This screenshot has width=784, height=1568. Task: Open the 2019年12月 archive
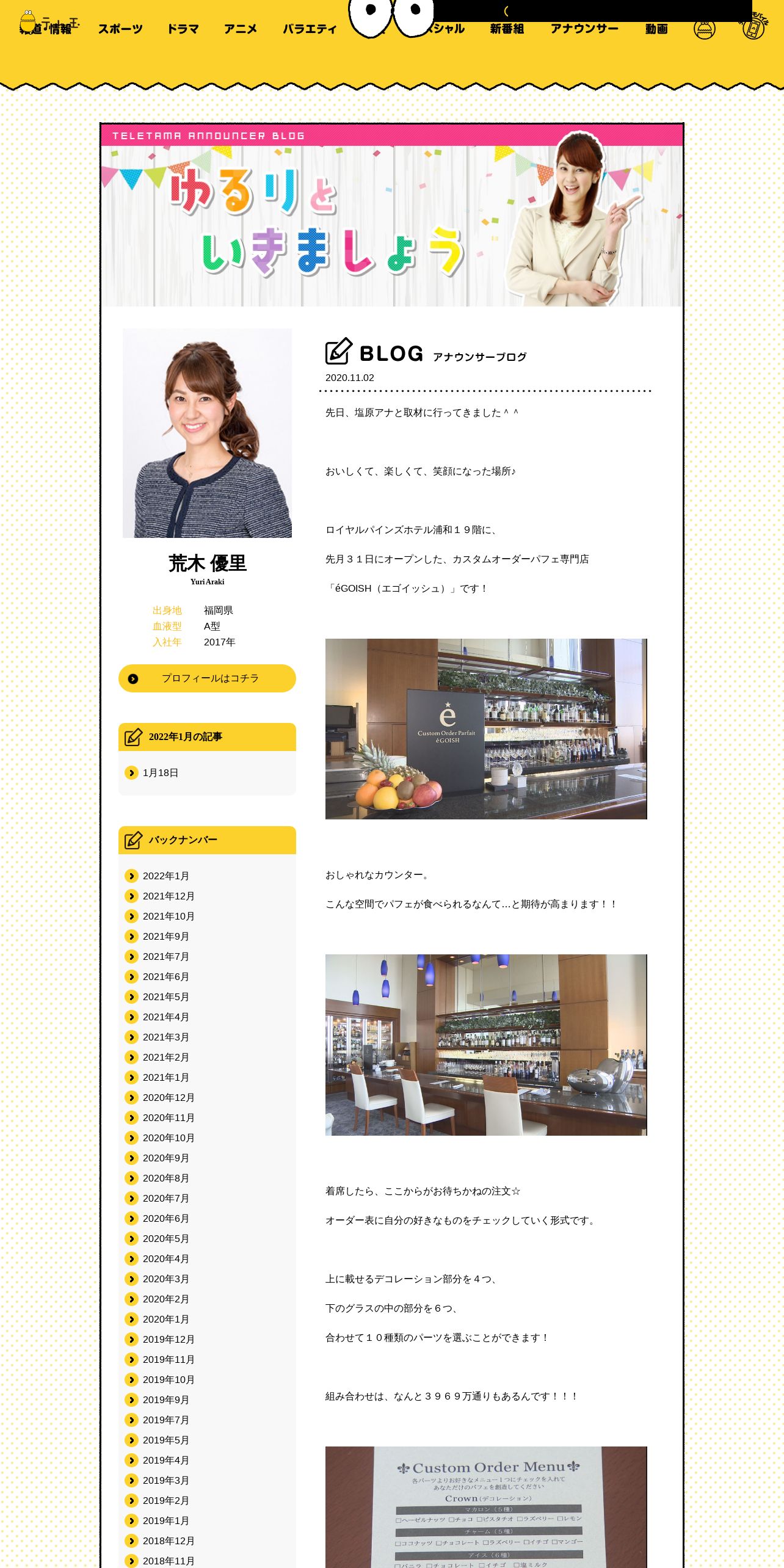(168, 1340)
